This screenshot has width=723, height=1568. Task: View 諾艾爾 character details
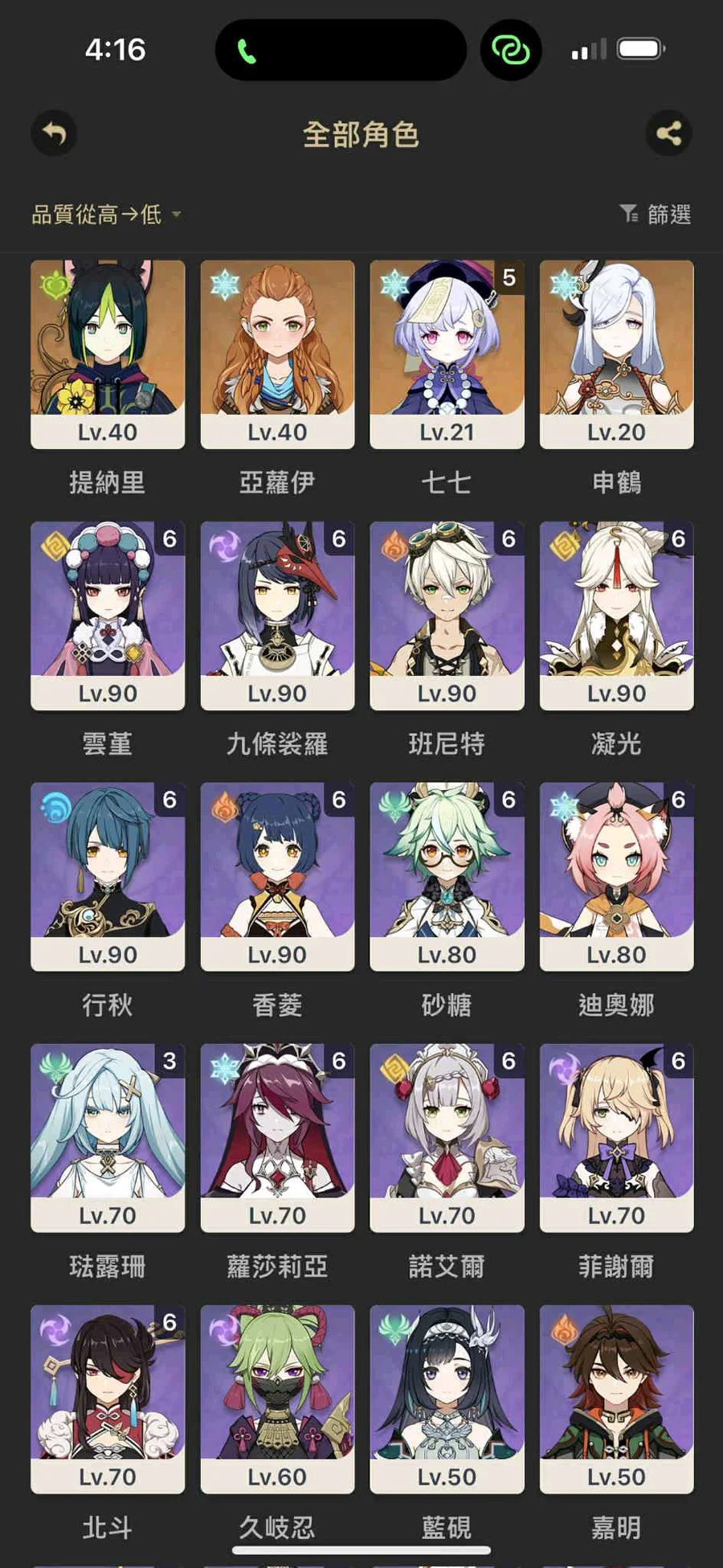pos(447,1137)
